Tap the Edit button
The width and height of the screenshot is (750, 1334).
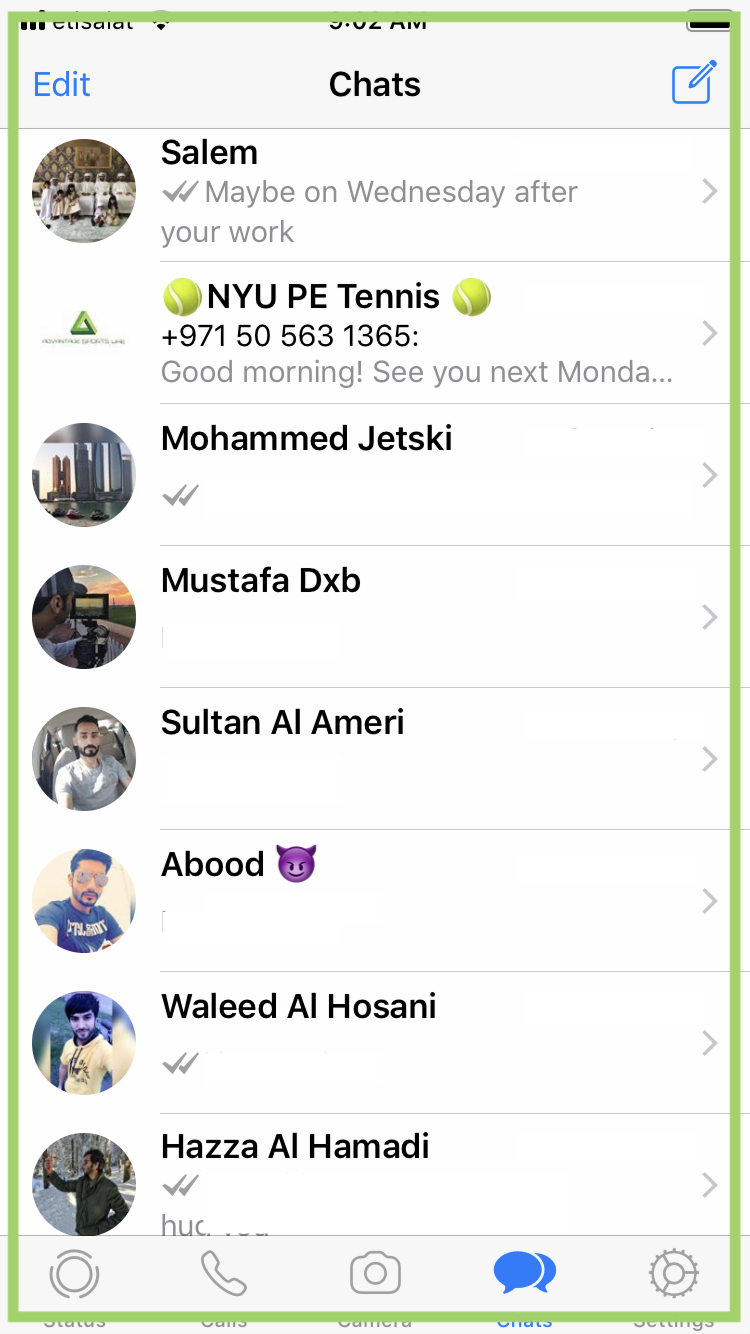pos(62,85)
